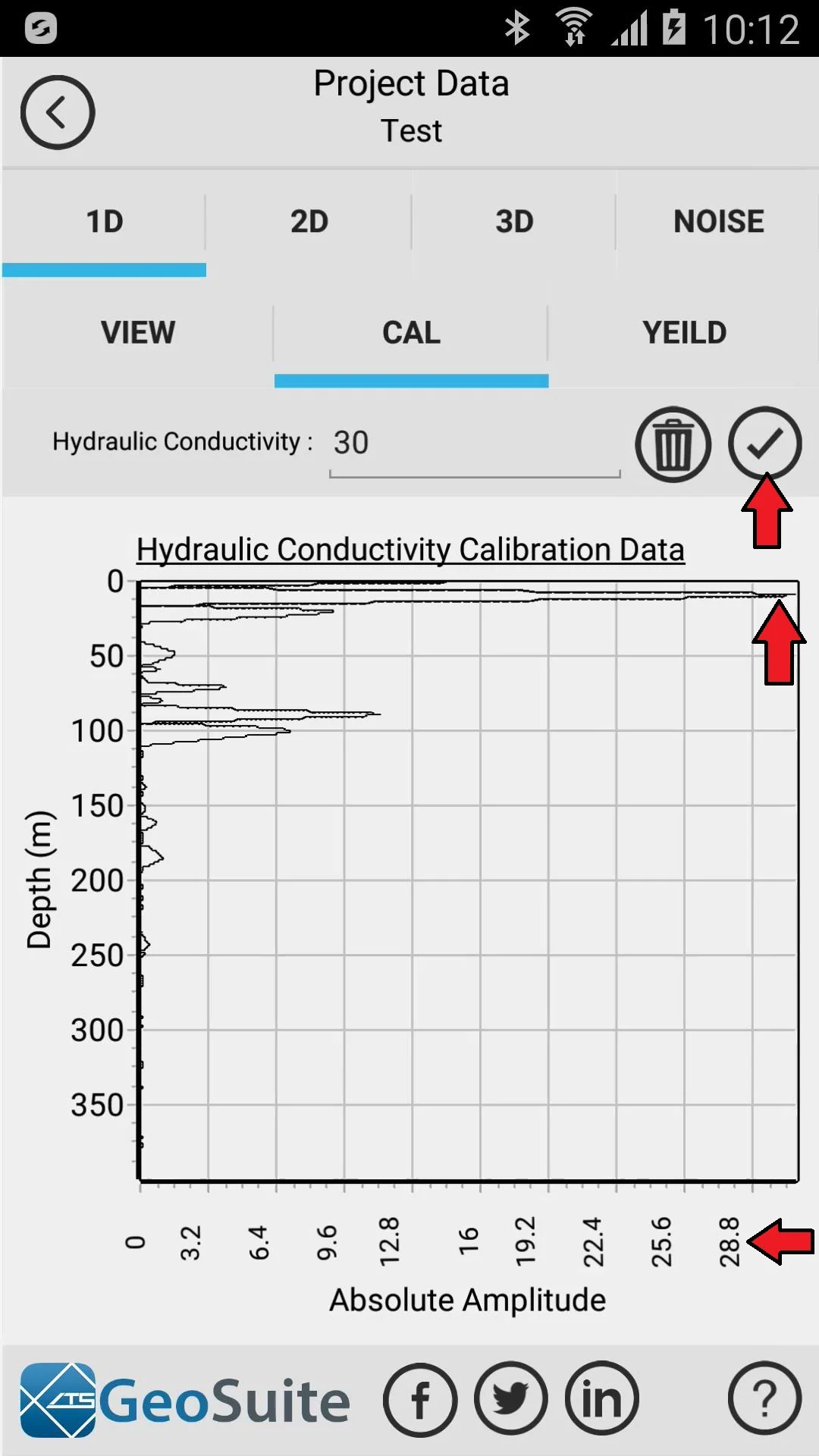Edit the Hydraulic Conductivity value field

point(475,444)
